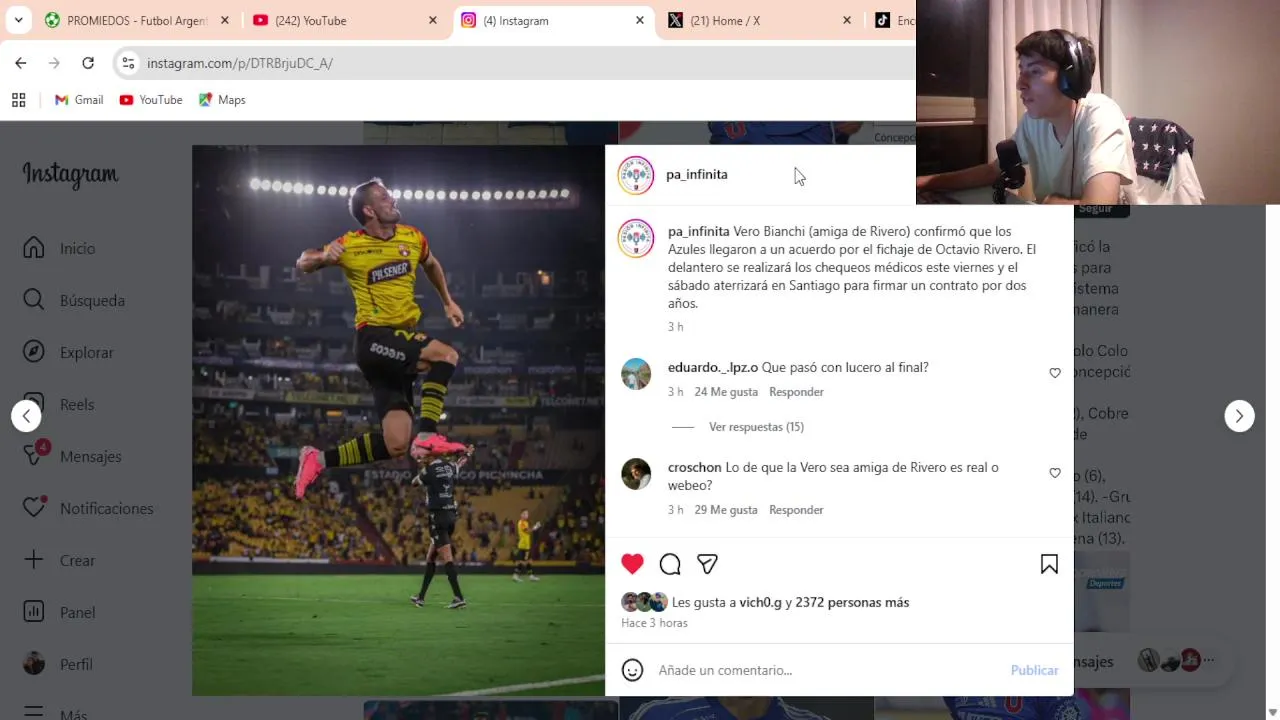The image size is (1280, 720).
Task: Open the comment icon under the post
Action: pyautogui.click(x=670, y=564)
